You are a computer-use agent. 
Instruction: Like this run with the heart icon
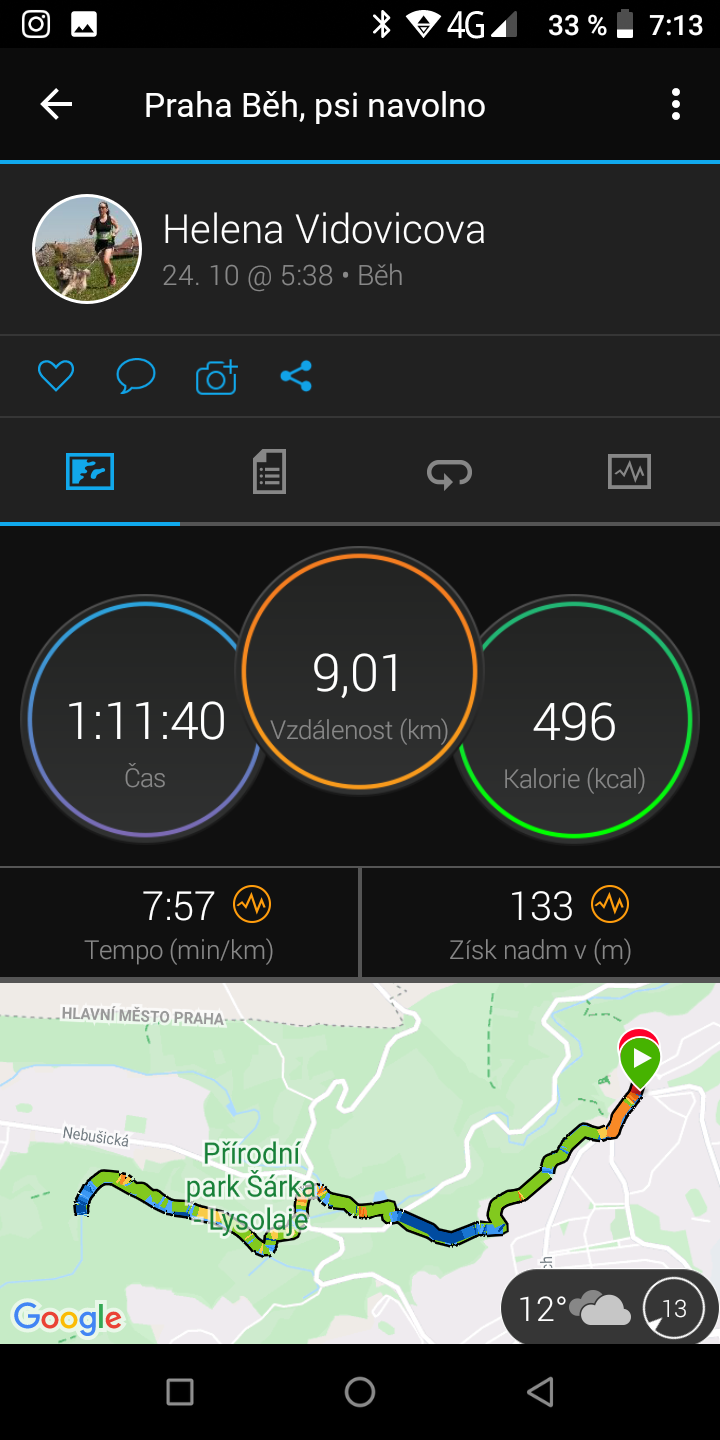[x=56, y=376]
